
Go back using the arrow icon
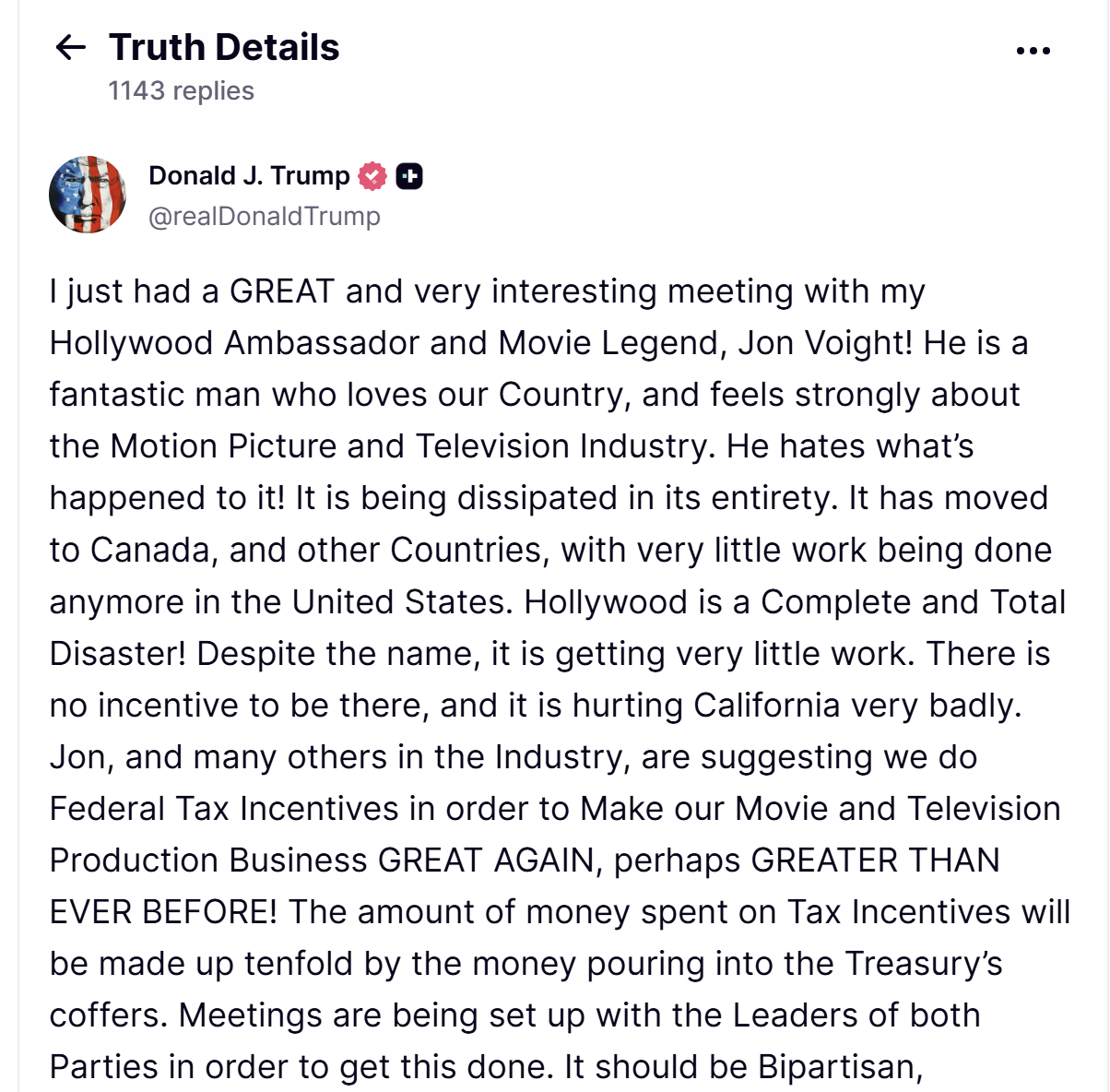(71, 47)
